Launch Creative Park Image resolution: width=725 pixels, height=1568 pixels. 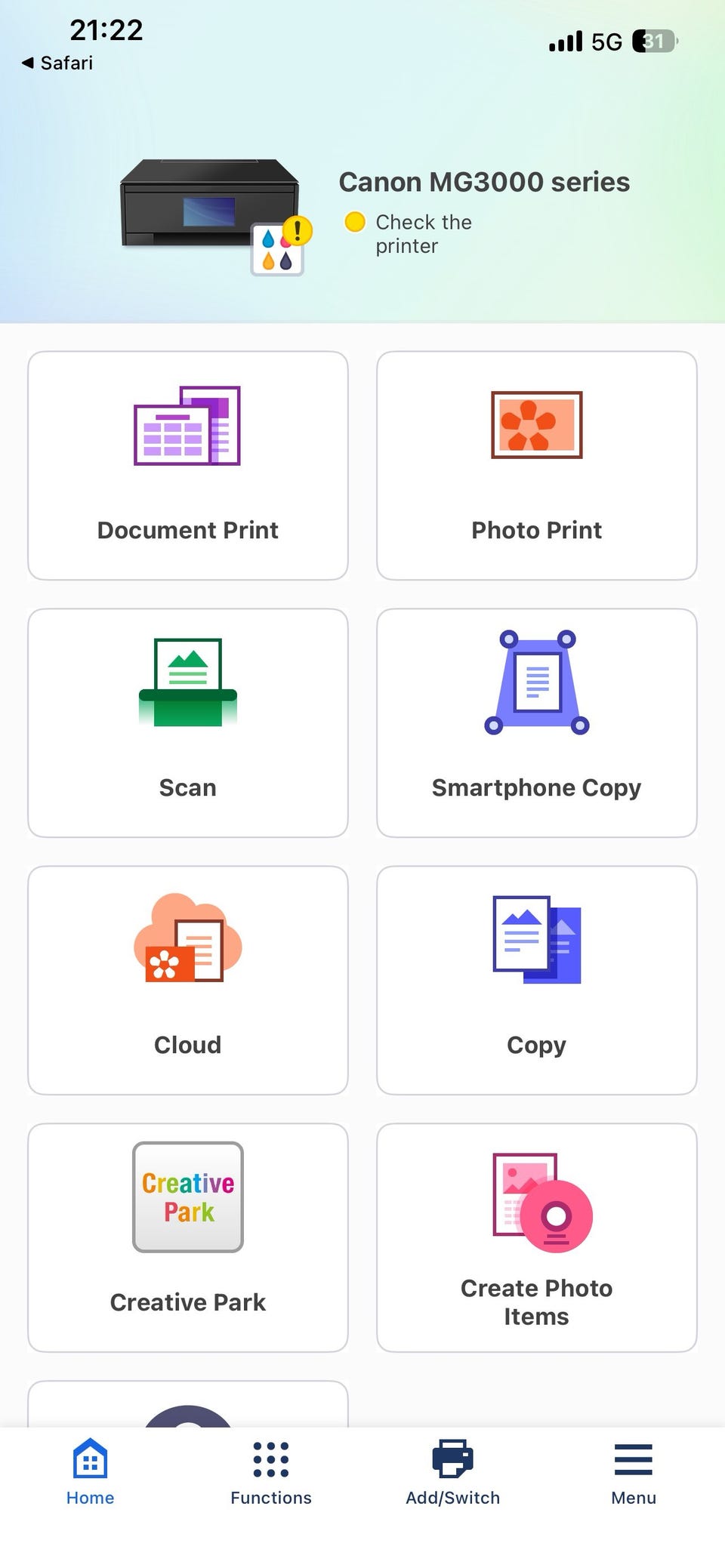tap(188, 1238)
